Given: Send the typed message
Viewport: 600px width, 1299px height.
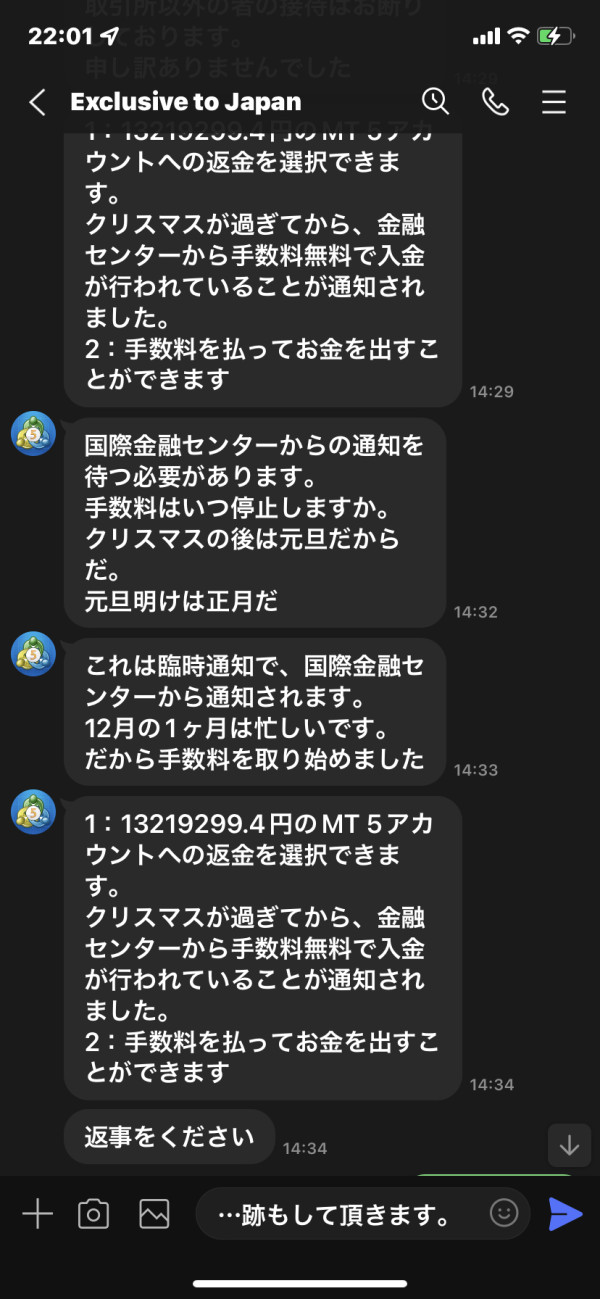Looking at the screenshot, I should tap(565, 1214).
